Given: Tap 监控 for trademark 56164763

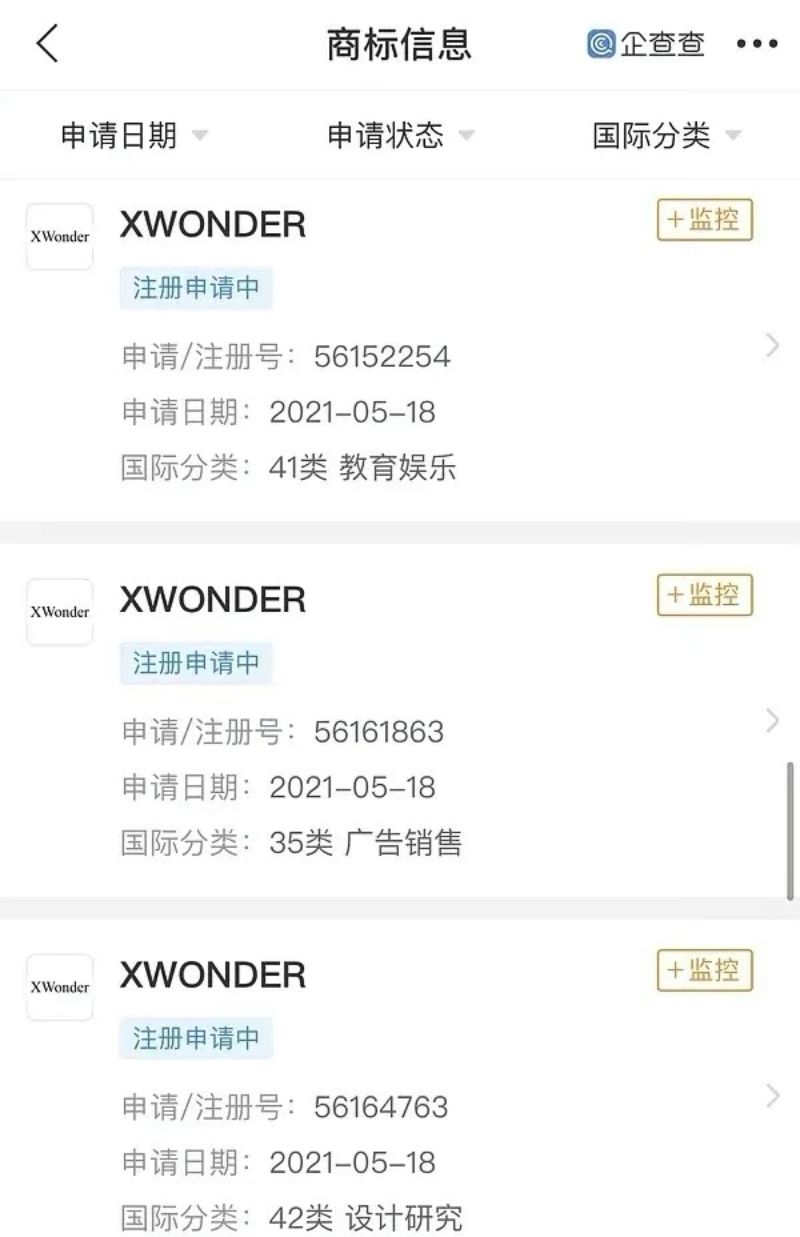Looking at the screenshot, I should click(x=704, y=970).
